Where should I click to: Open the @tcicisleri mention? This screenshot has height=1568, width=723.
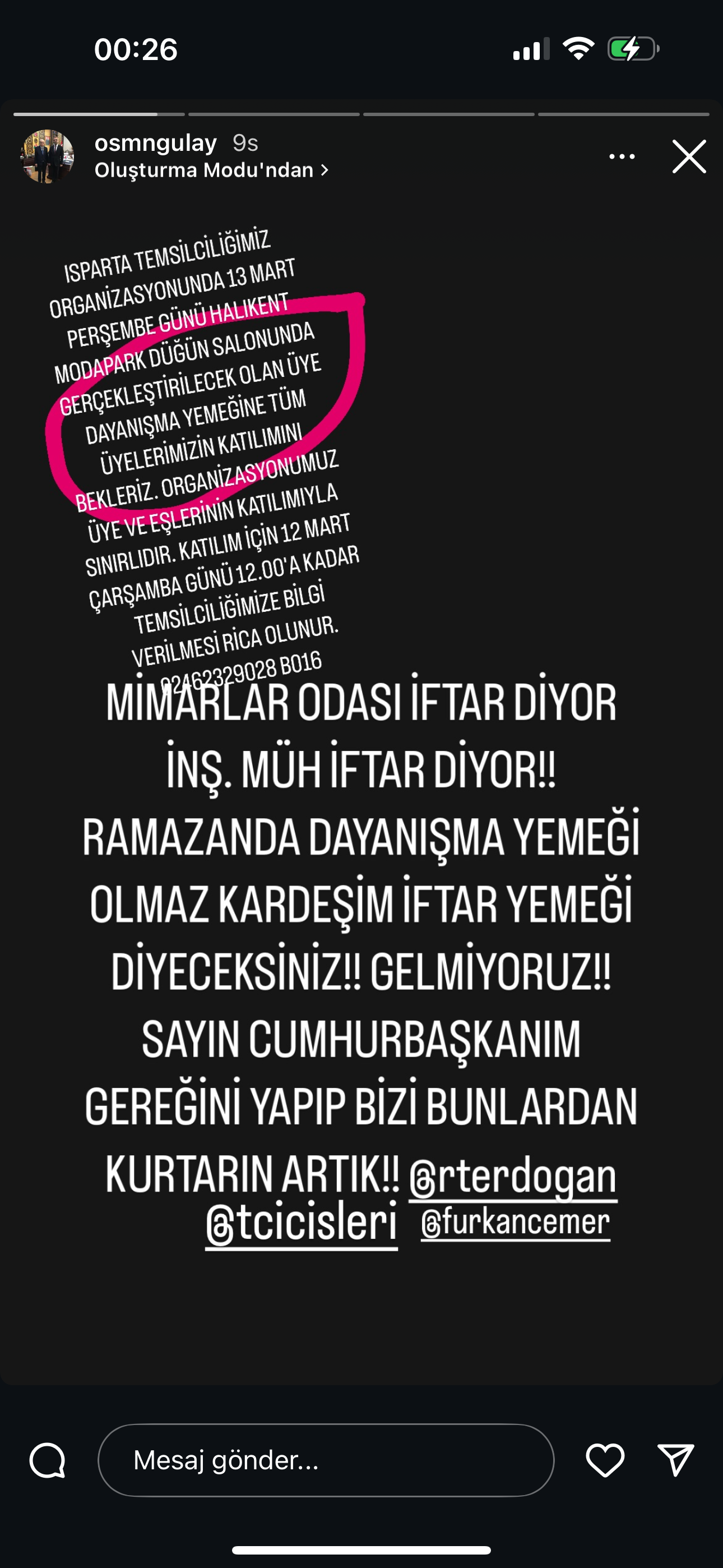(x=302, y=1222)
